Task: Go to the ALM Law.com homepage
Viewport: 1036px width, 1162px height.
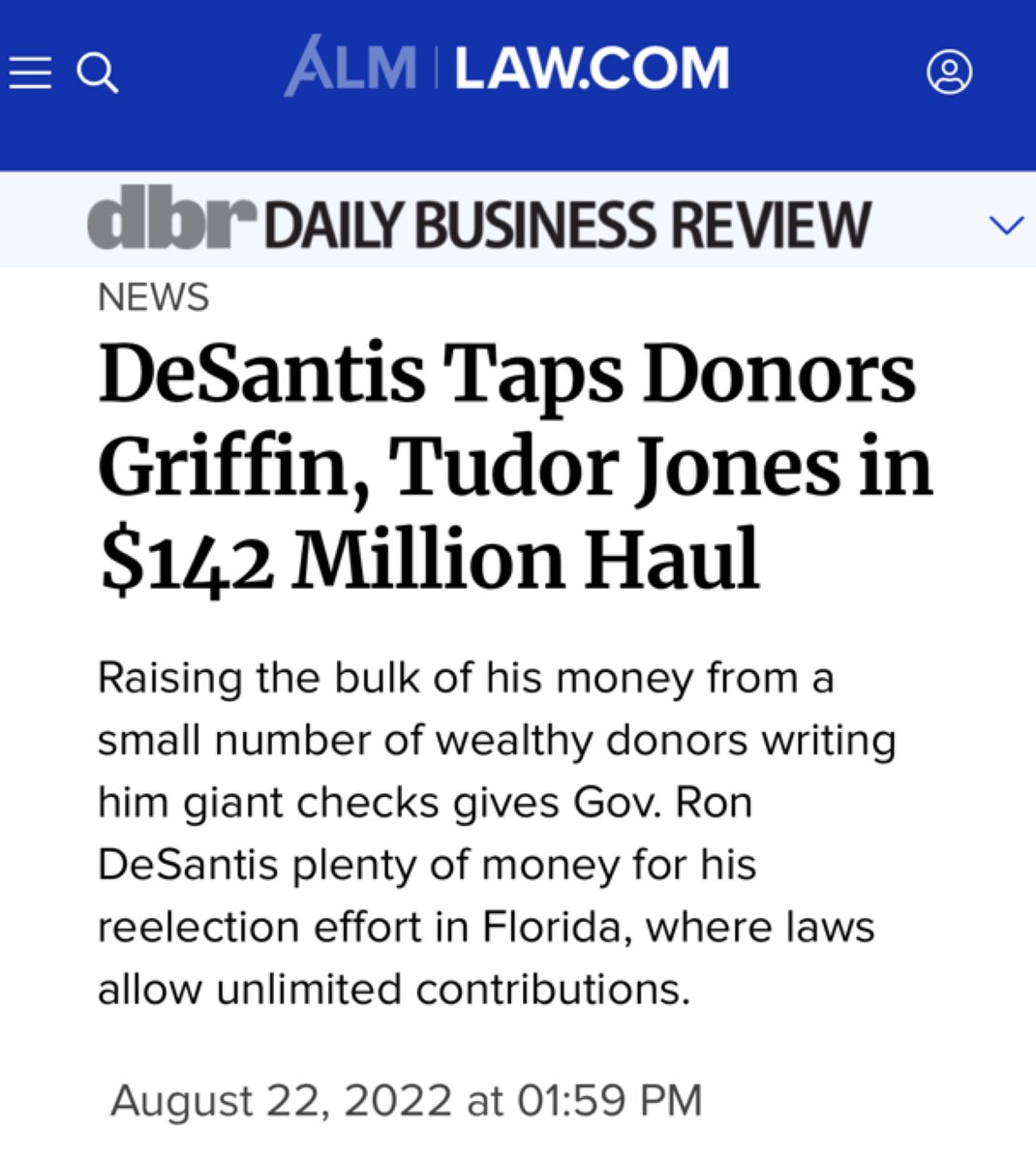Action: point(506,70)
